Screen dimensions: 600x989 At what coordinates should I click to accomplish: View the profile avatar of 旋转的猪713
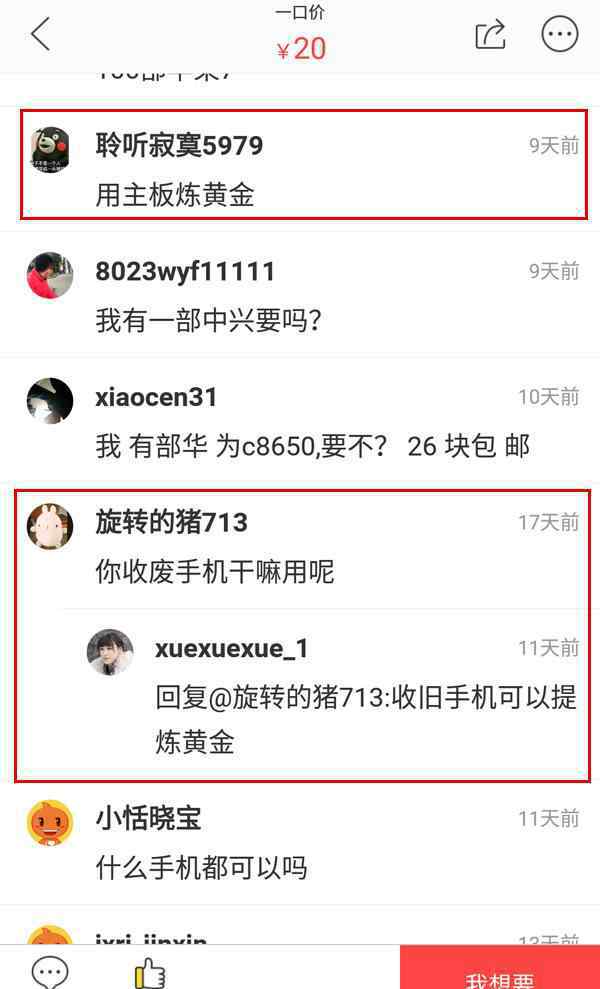50,526
